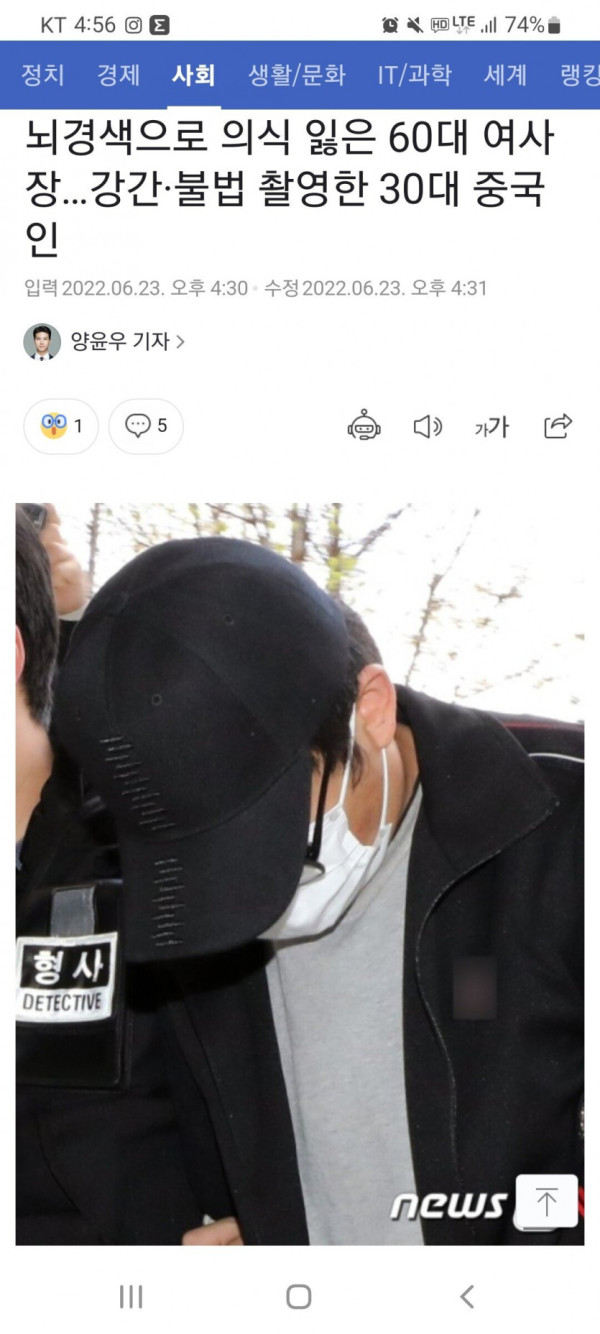This screenshot has height=1334, width=600.
Task: Switch to the 정치 tab
Action: 42,74
